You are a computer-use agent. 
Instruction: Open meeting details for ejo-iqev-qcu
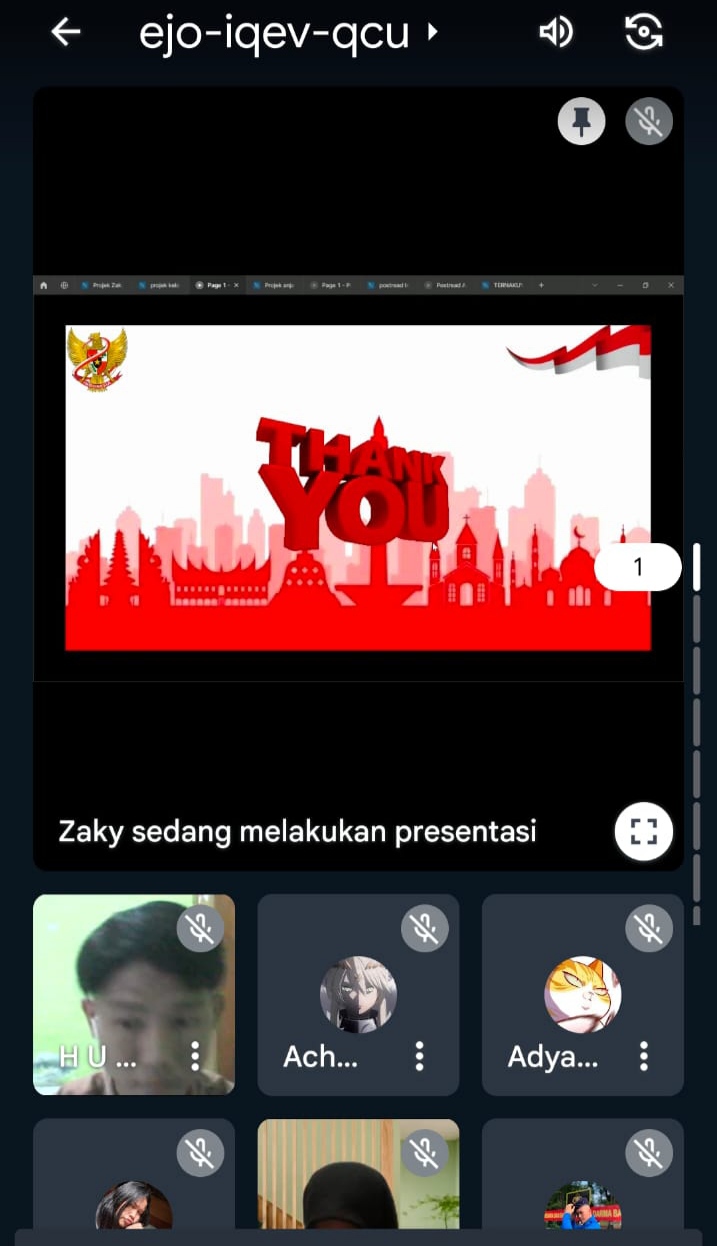point(288,33)
